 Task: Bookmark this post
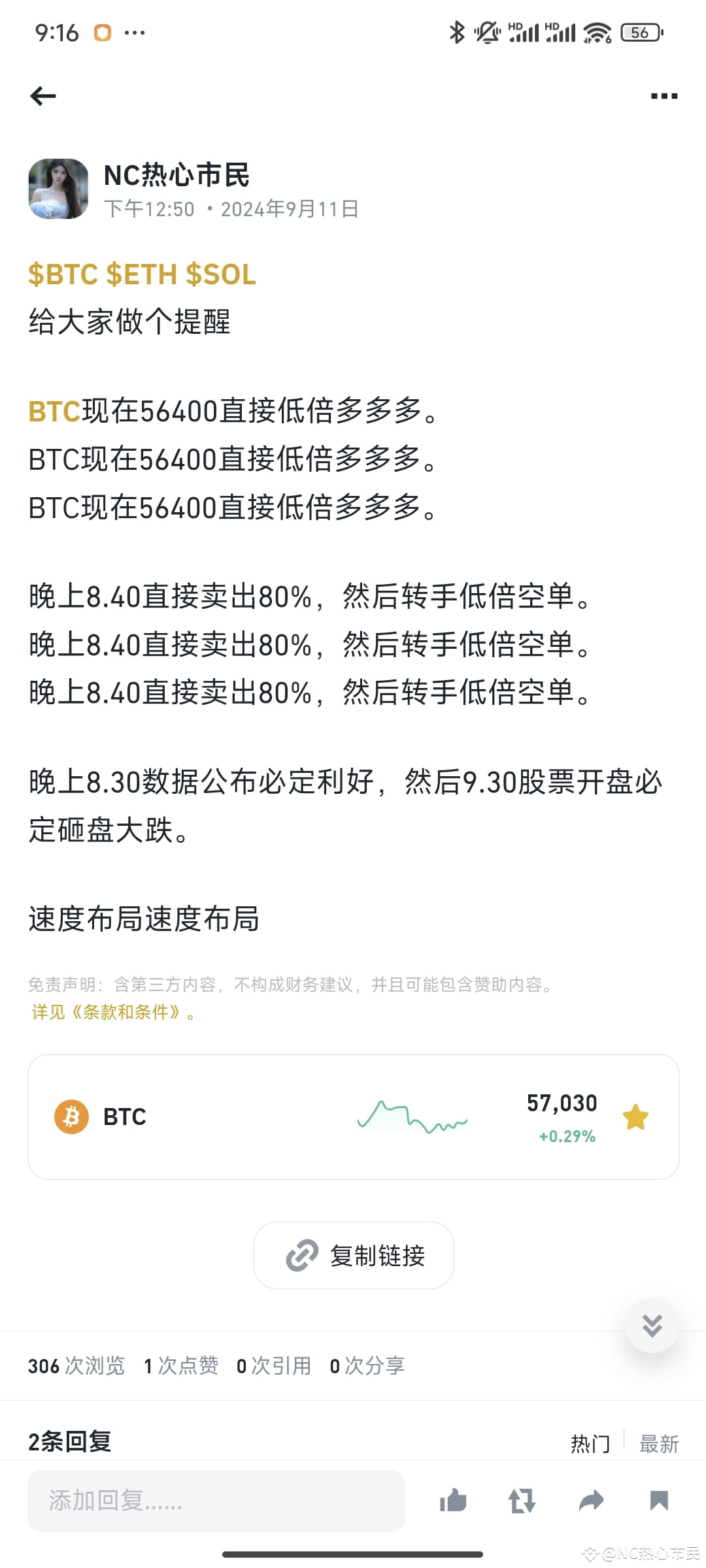660,1501
